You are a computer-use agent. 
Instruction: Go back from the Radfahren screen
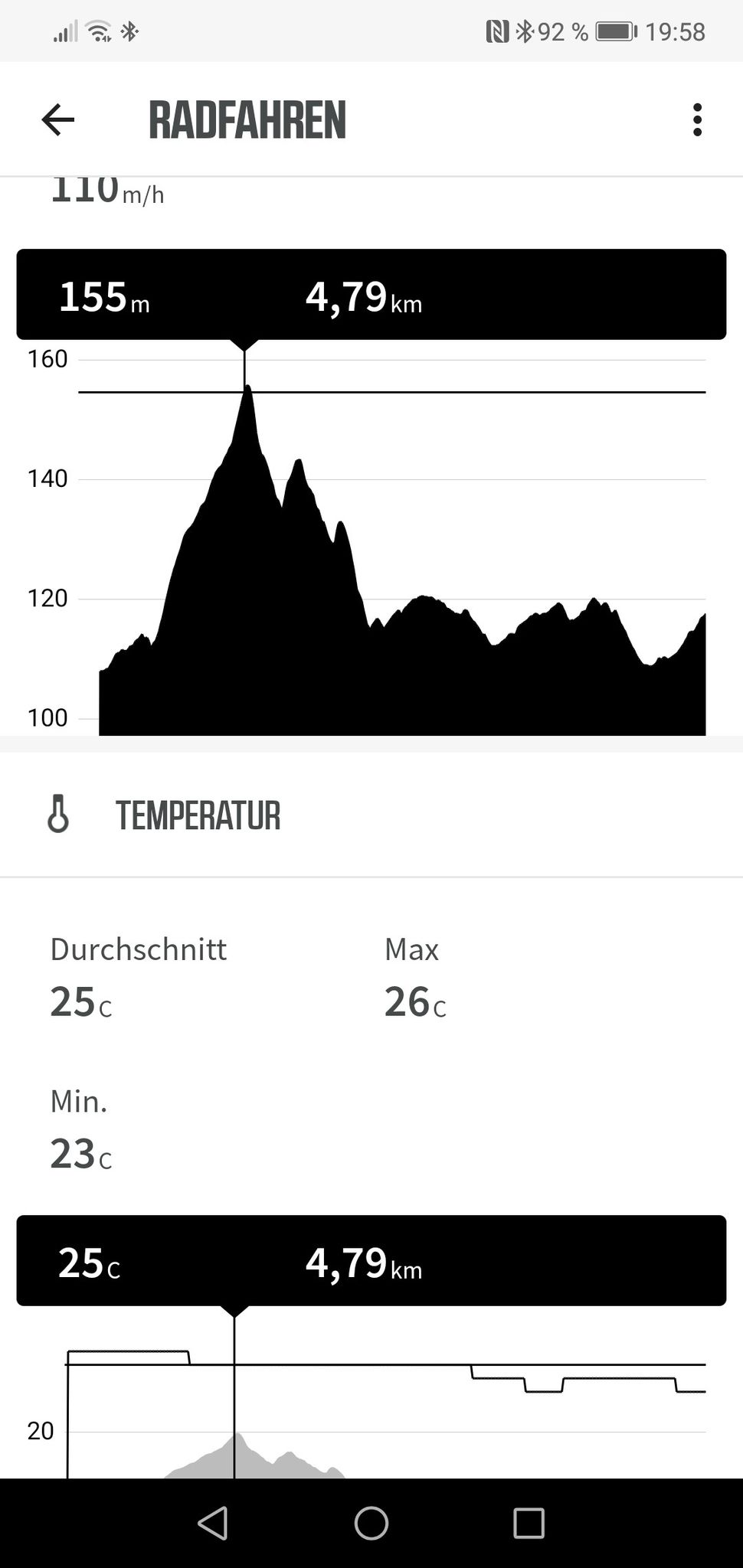(57, 120)
